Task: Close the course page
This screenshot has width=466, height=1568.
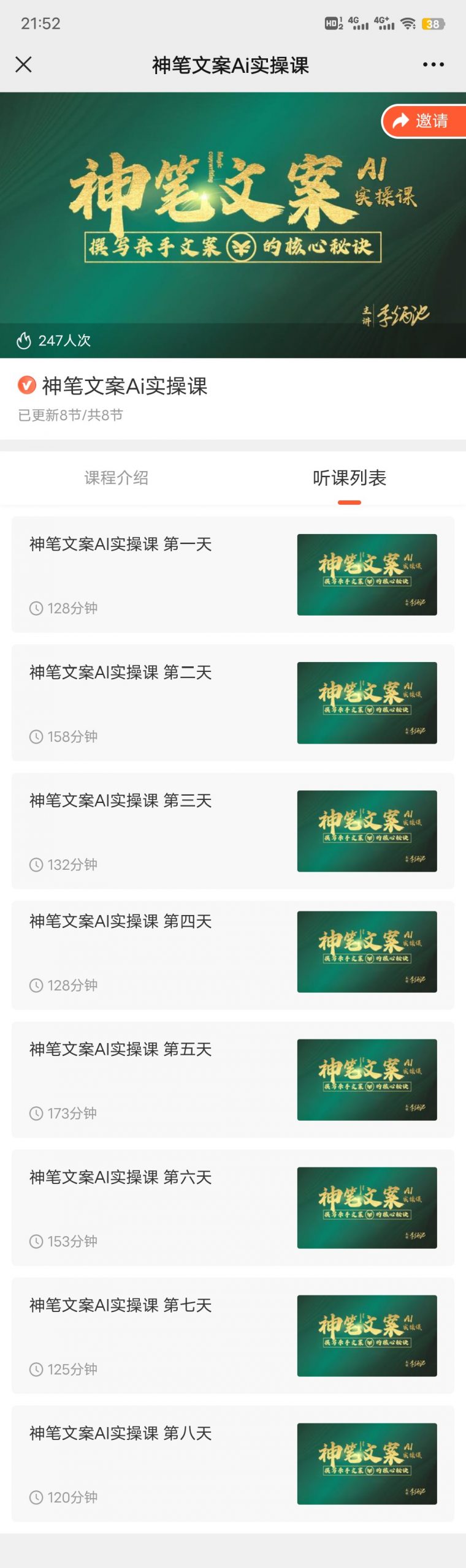Action: [x=23, y=64]
